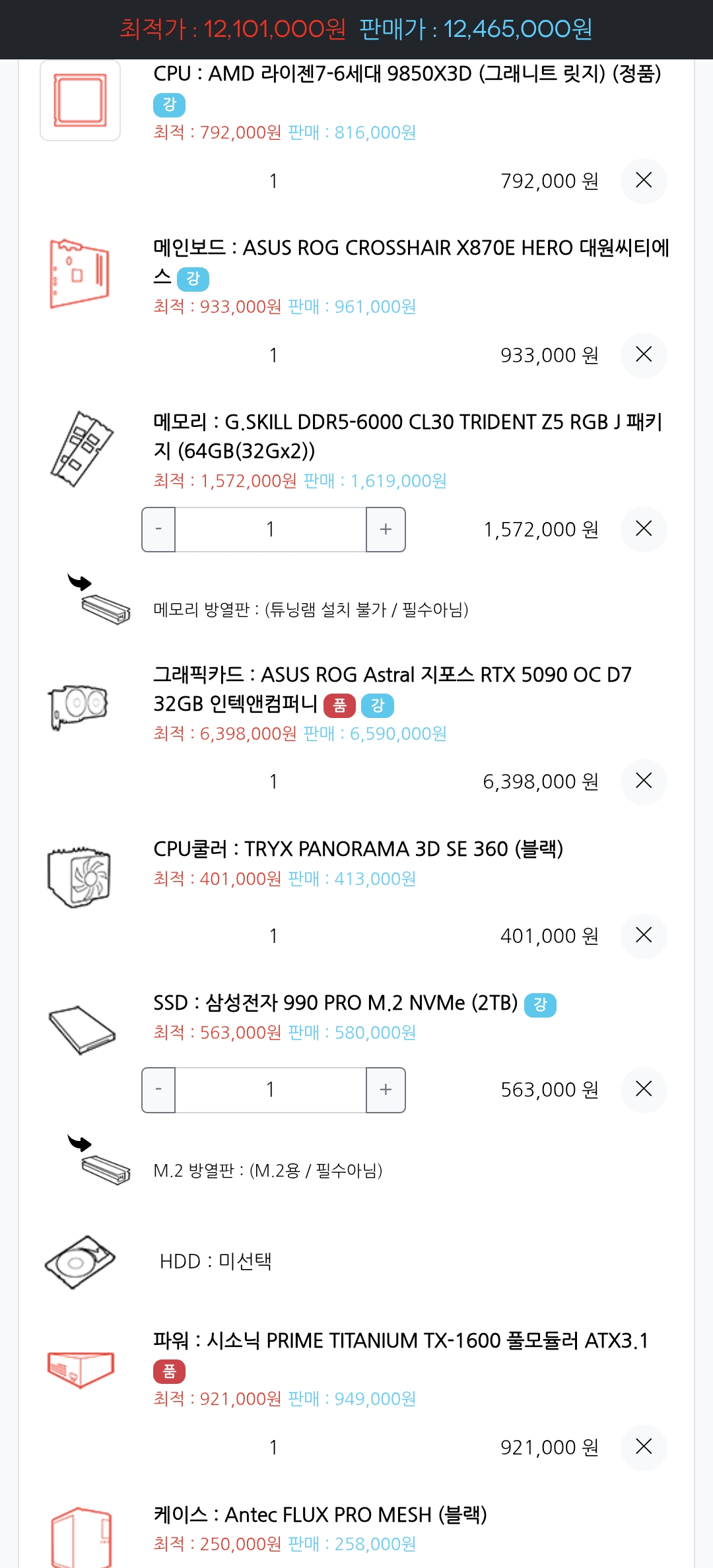Increase G.SKILL memory quantity by one
This screenshot has width=713, height=1568.
386,529
